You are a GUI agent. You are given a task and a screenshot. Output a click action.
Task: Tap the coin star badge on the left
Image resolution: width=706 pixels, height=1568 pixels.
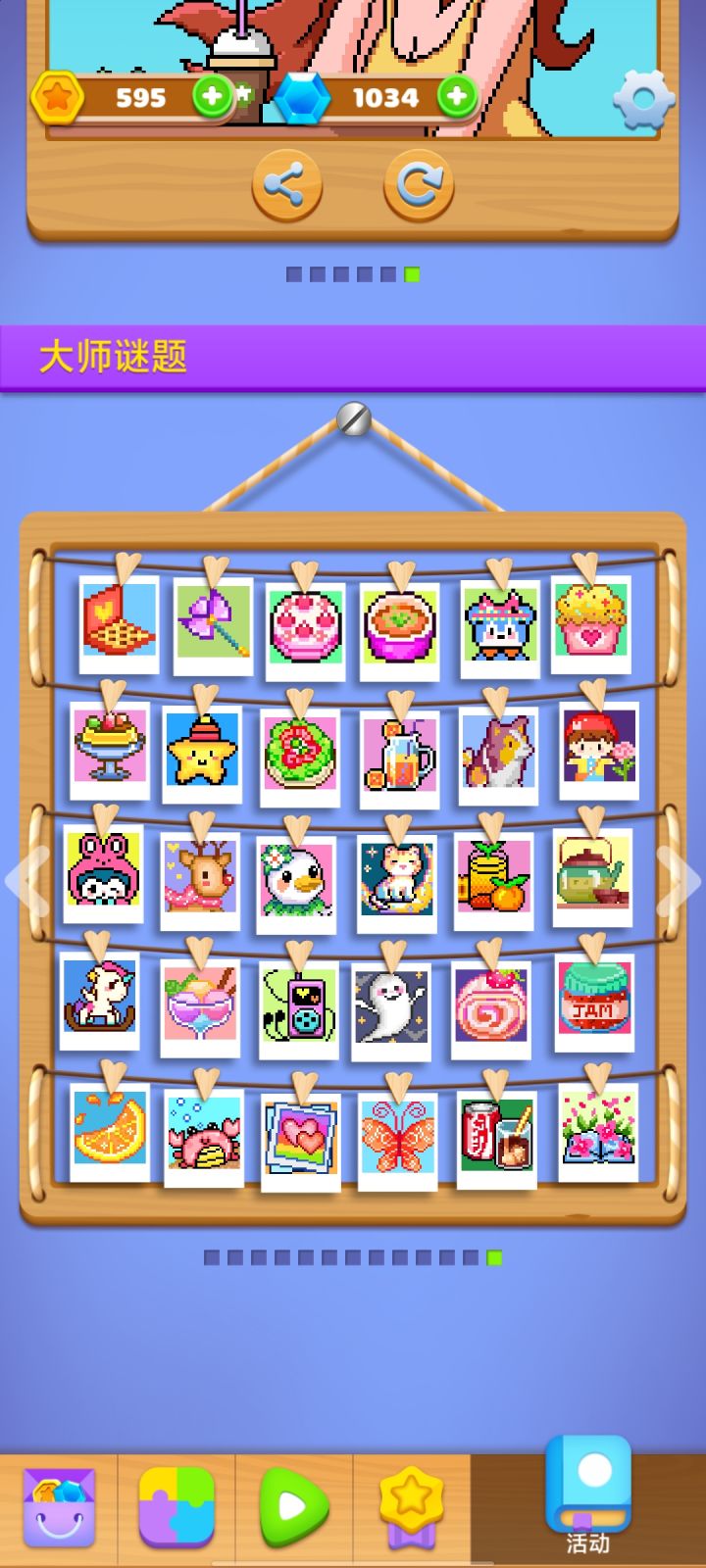pyautogui.click(x=59, y=98)
